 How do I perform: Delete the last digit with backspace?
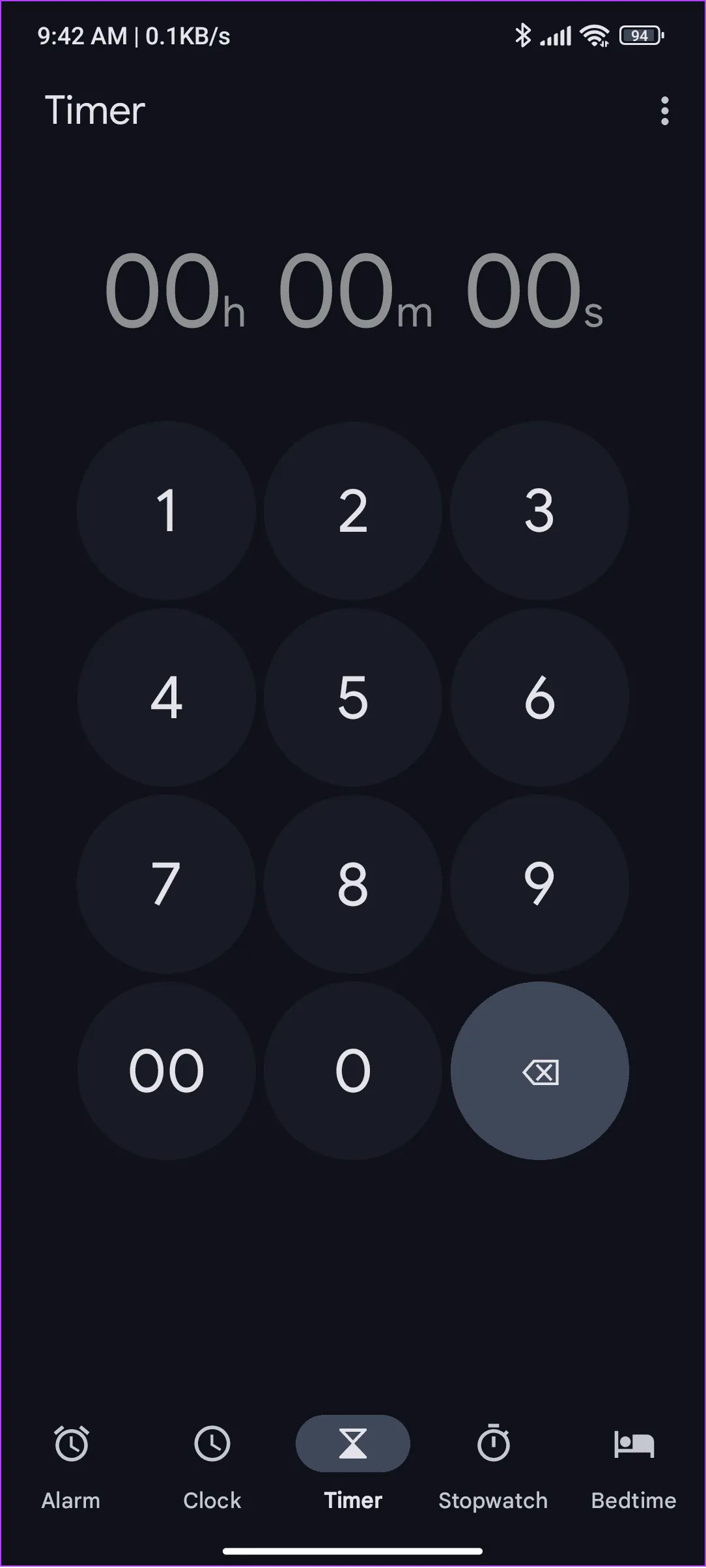(539, 1071)
